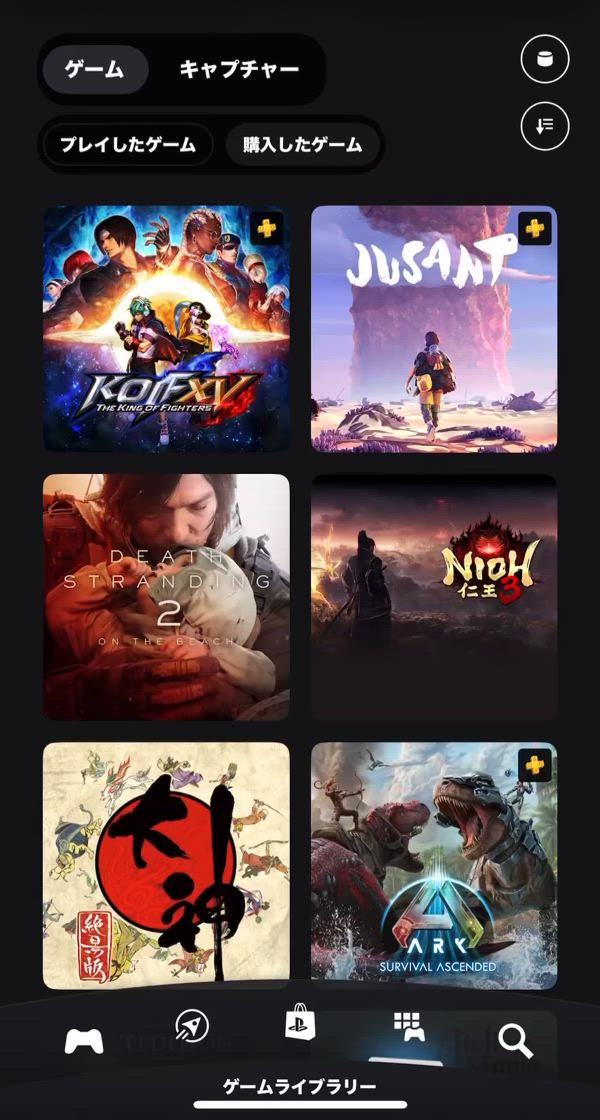Open the console storage icon
Viewport: 600px width, 1120px height.
545,60
